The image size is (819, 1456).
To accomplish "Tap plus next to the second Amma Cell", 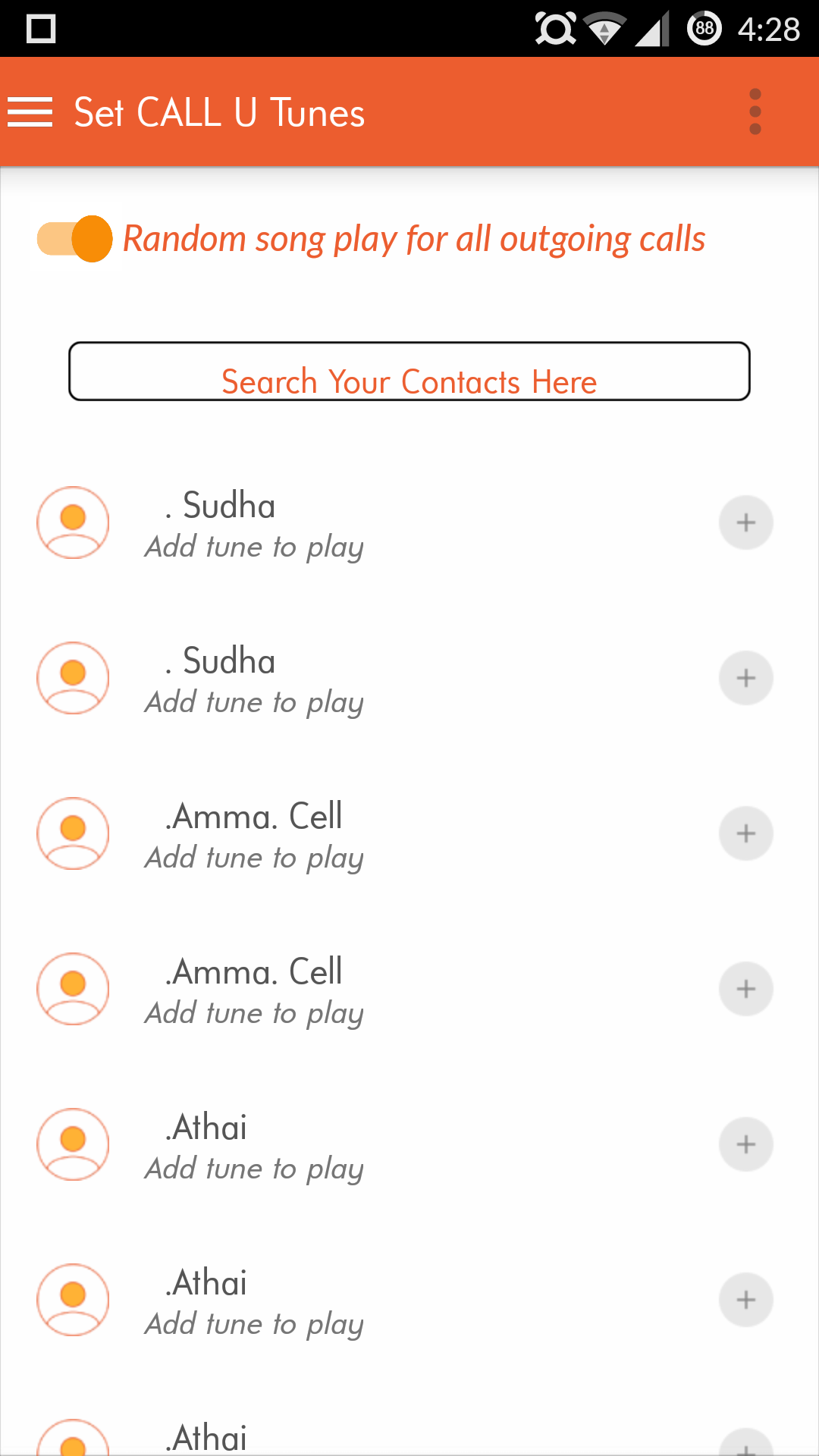I will pos(745,989).
